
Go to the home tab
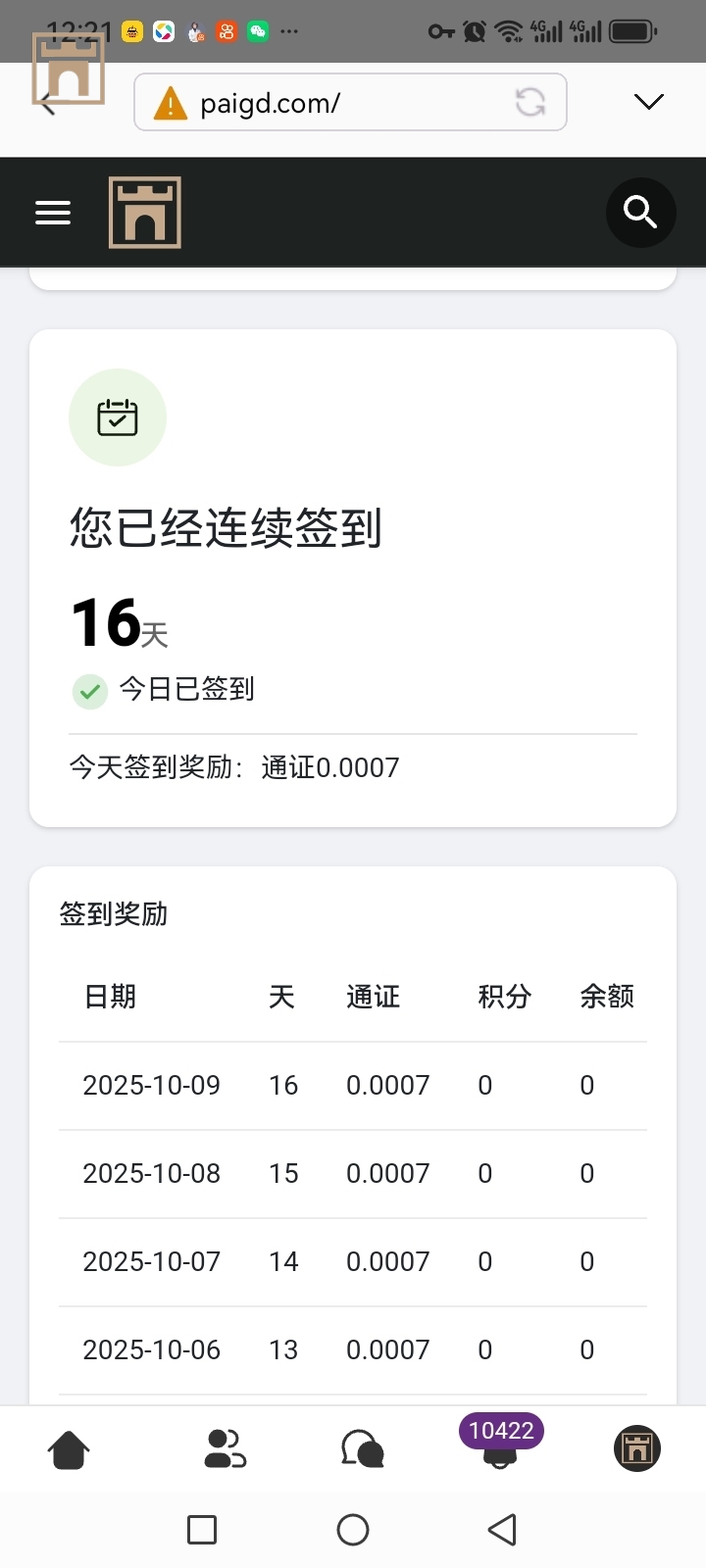coord(69,1449)
